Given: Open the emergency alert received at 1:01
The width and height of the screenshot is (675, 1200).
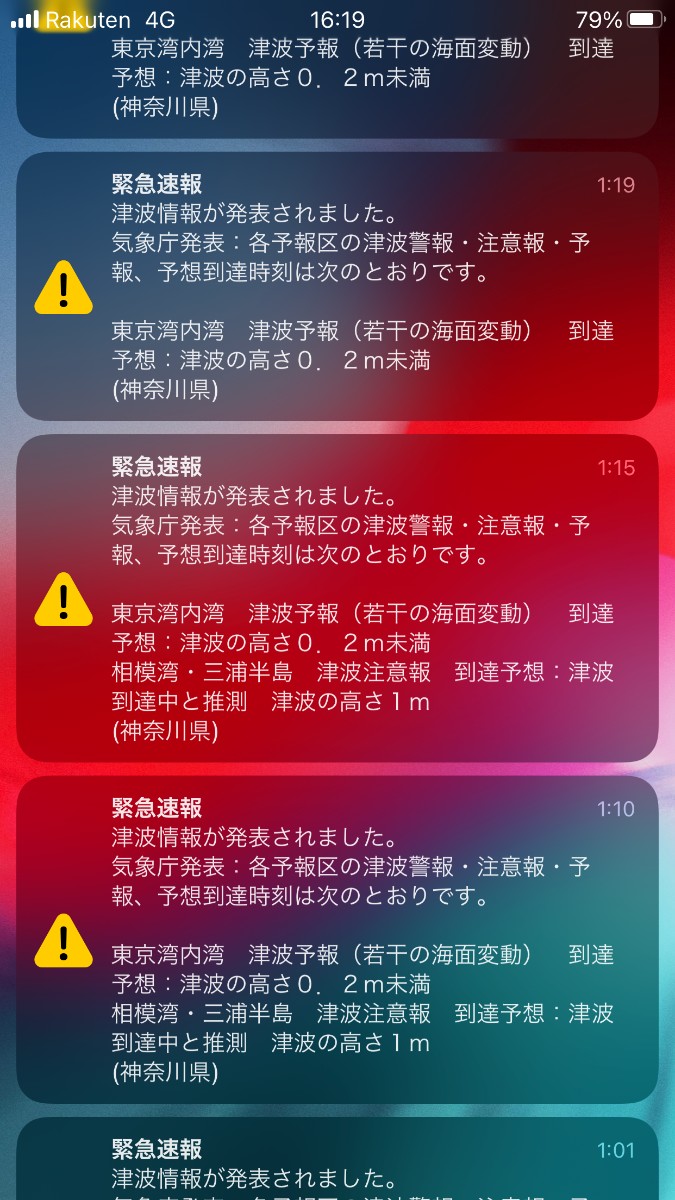Looking at the screenshot, I should [337, 1165].
